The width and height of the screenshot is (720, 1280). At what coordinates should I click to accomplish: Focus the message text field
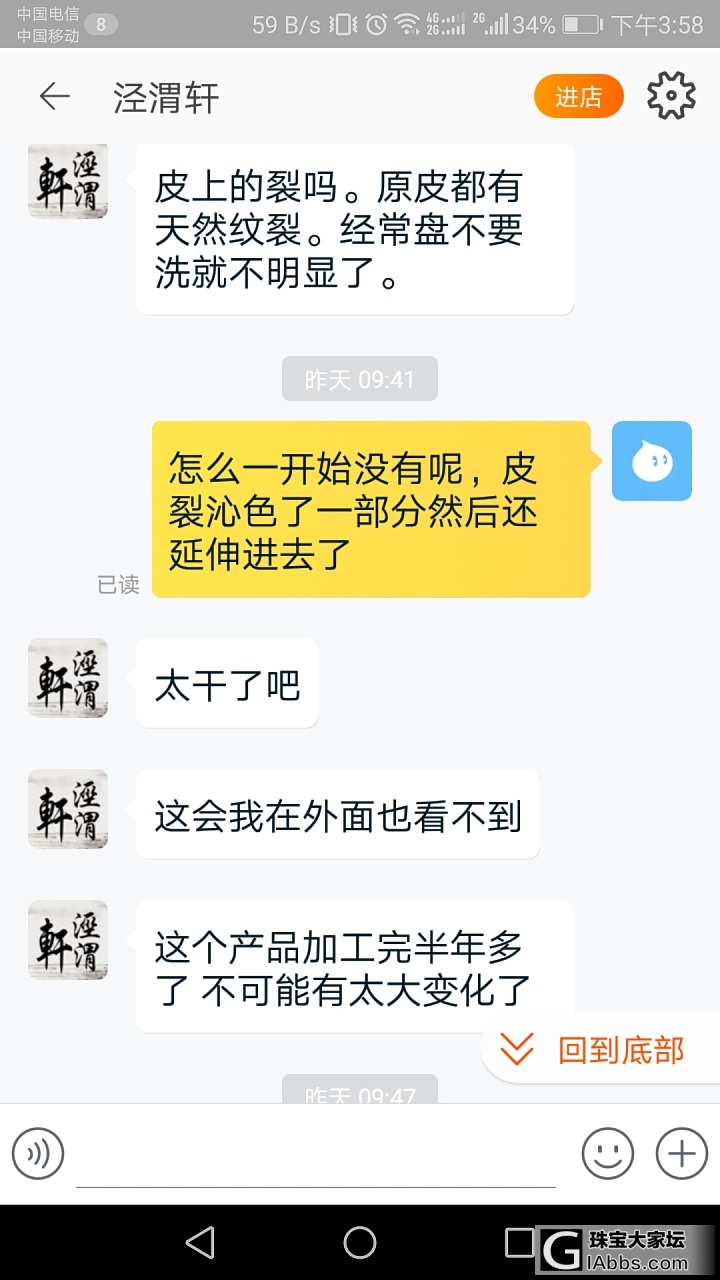pyautogui.click(x=315, y=1156)
